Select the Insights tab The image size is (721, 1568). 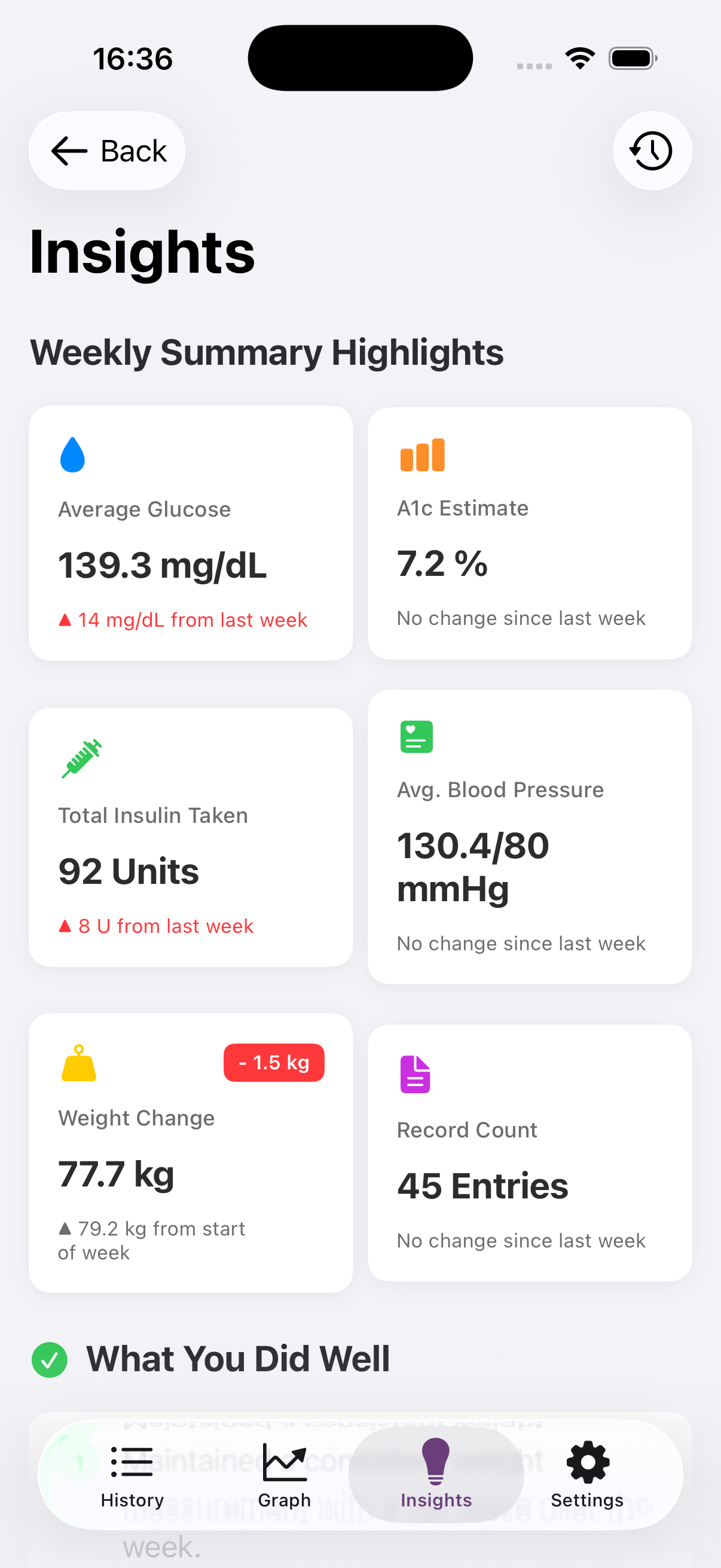point(436,1474)
